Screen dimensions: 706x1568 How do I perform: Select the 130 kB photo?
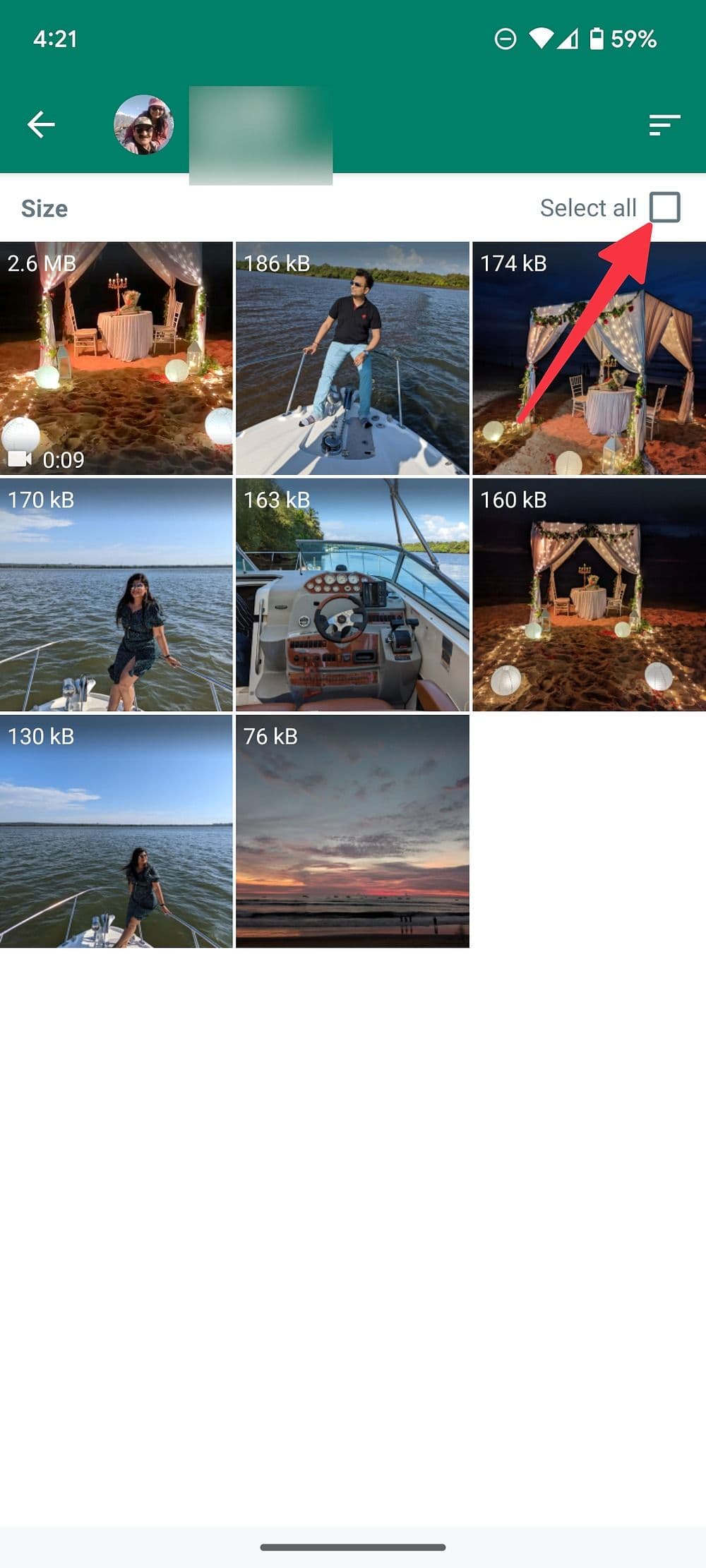coord(116,831)
